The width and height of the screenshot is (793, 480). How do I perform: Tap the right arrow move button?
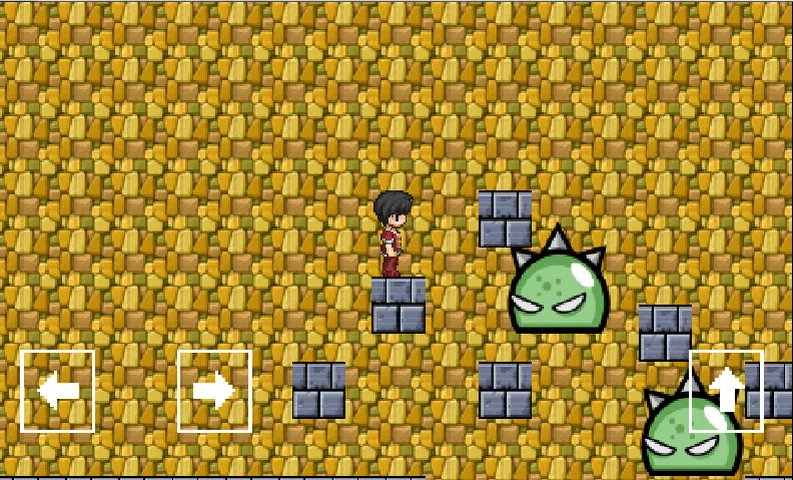click(214, 391)
